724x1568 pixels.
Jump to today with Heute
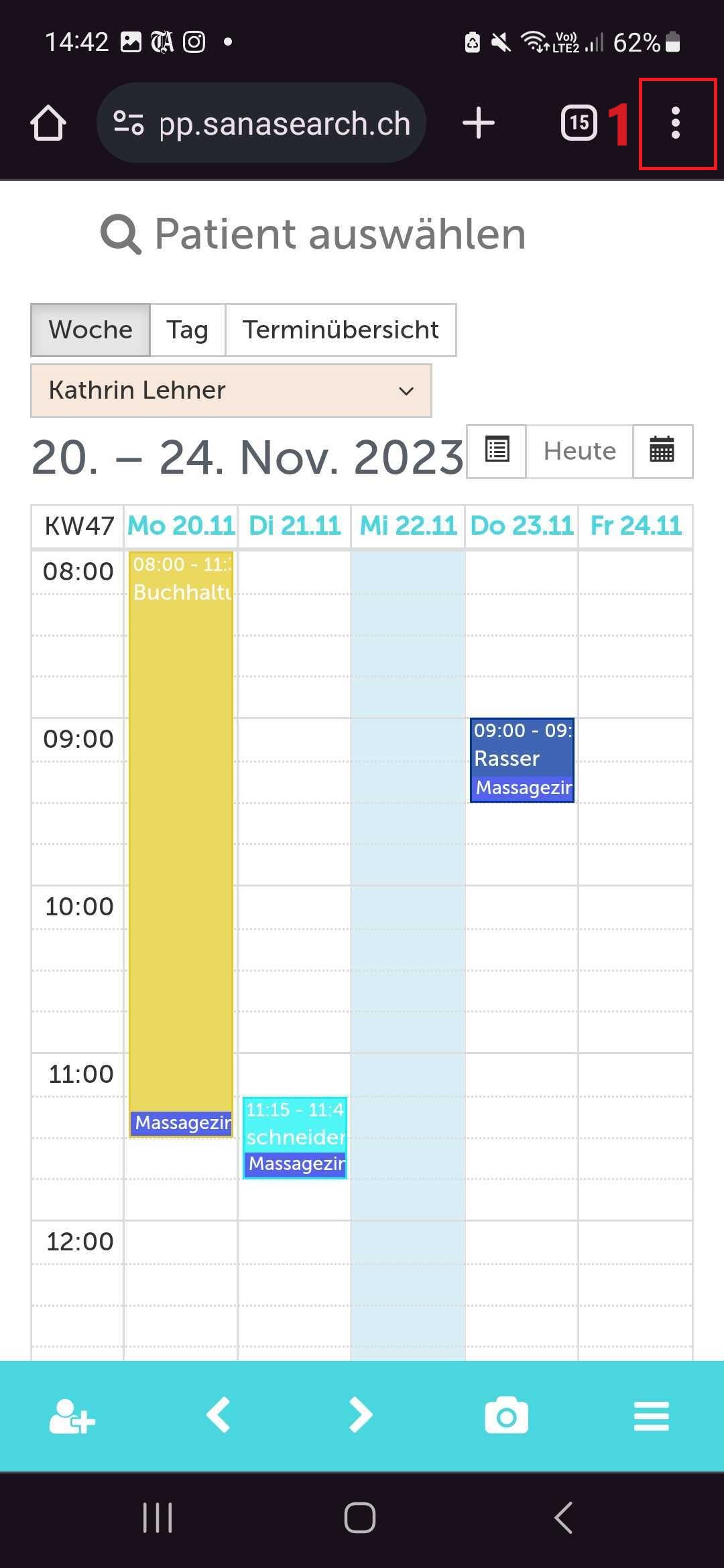[579, 451]
